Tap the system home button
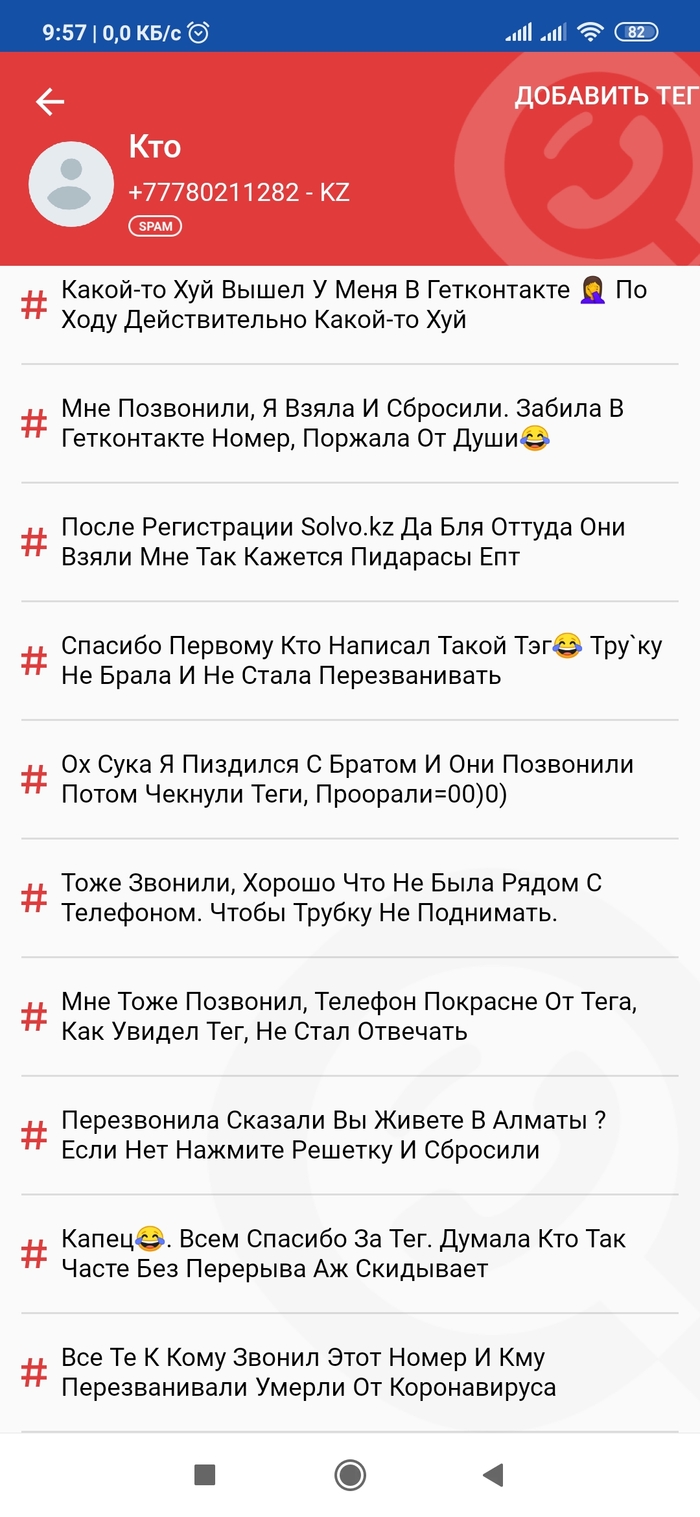Image resolution: width=700 pixels, height=1517 pixels. [x=350, y=1474]
